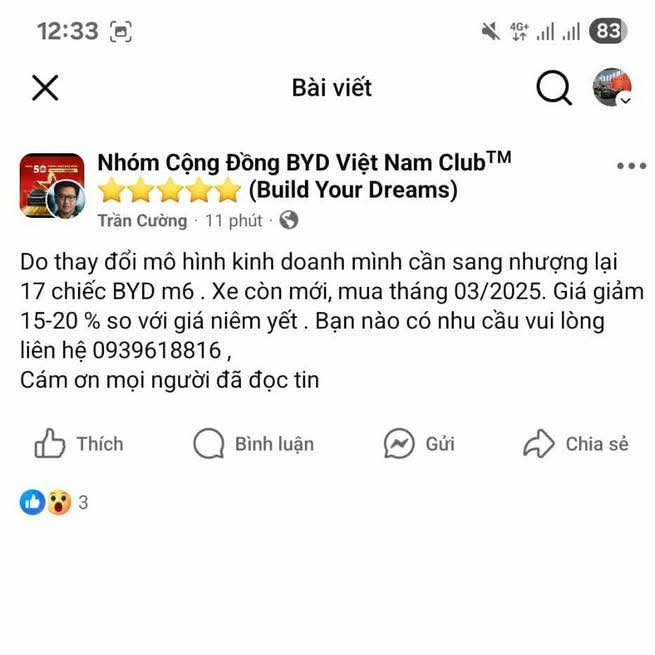Screen dimensions: 655x655
Task: Open the post's three-dot options menu
Action: (x=631, y=167)
